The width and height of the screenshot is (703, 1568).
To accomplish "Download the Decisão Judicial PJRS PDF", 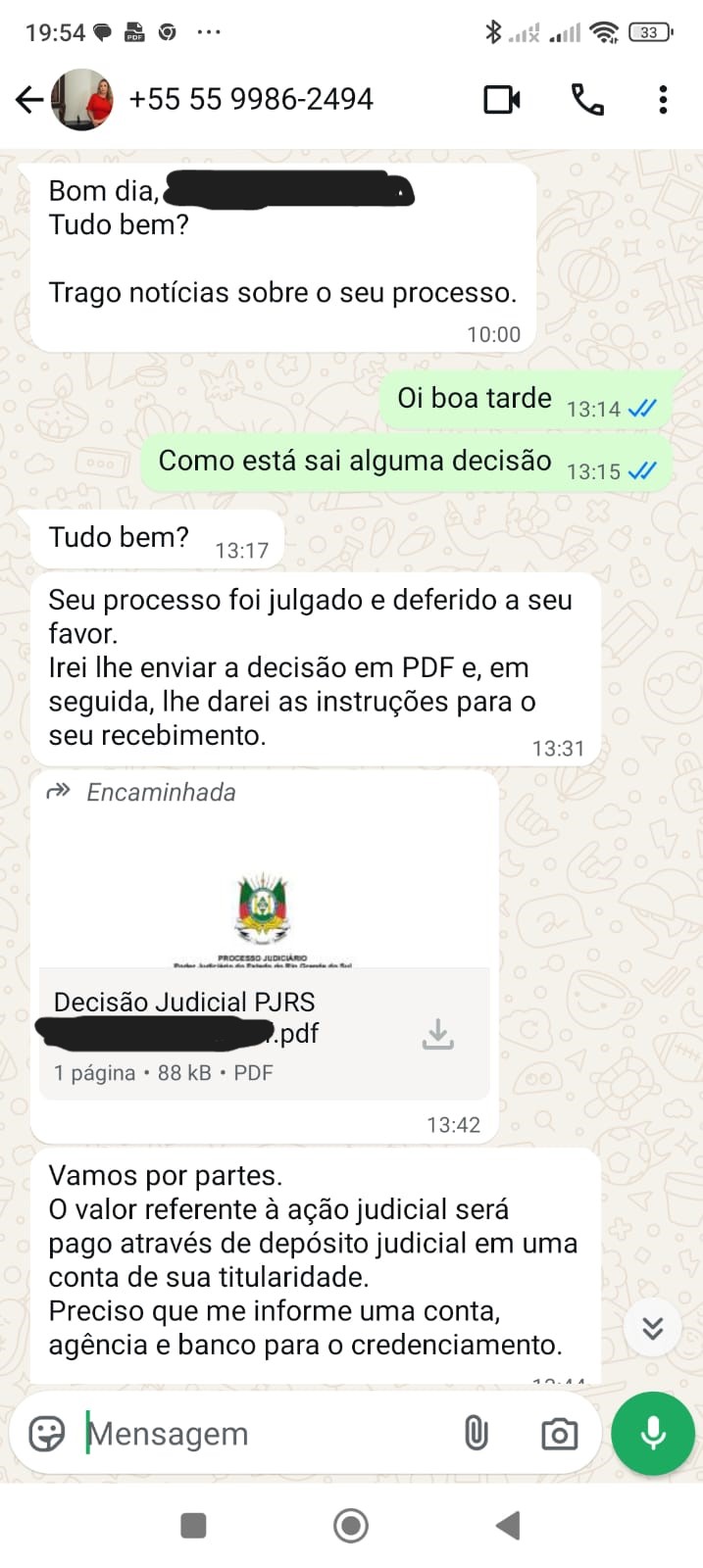I will click(x=437, y=1034).
